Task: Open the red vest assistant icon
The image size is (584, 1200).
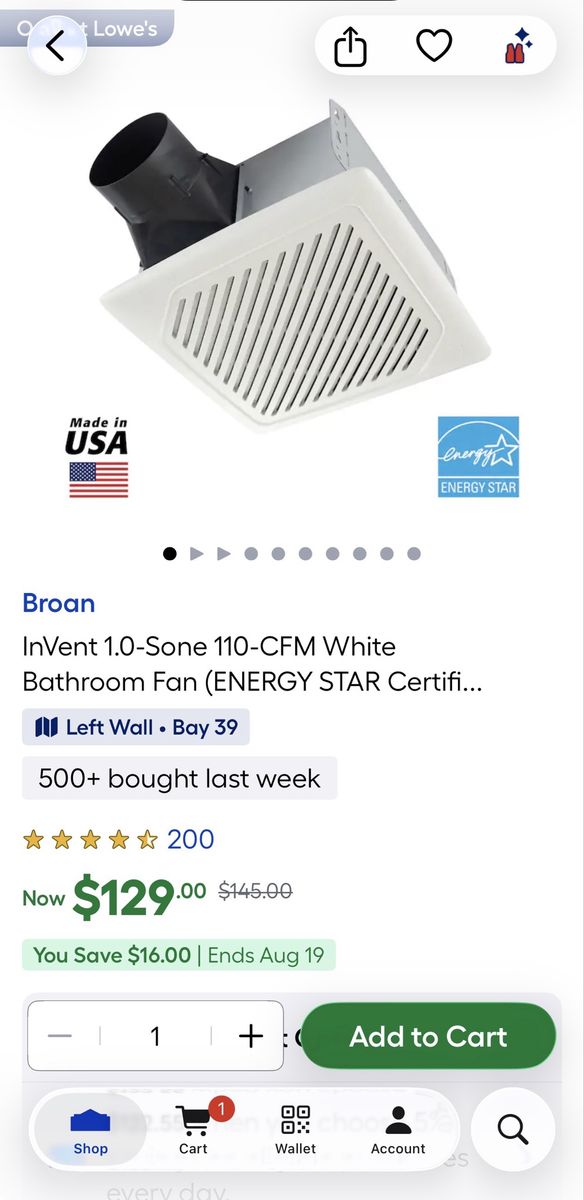Action: click(517, 46)
